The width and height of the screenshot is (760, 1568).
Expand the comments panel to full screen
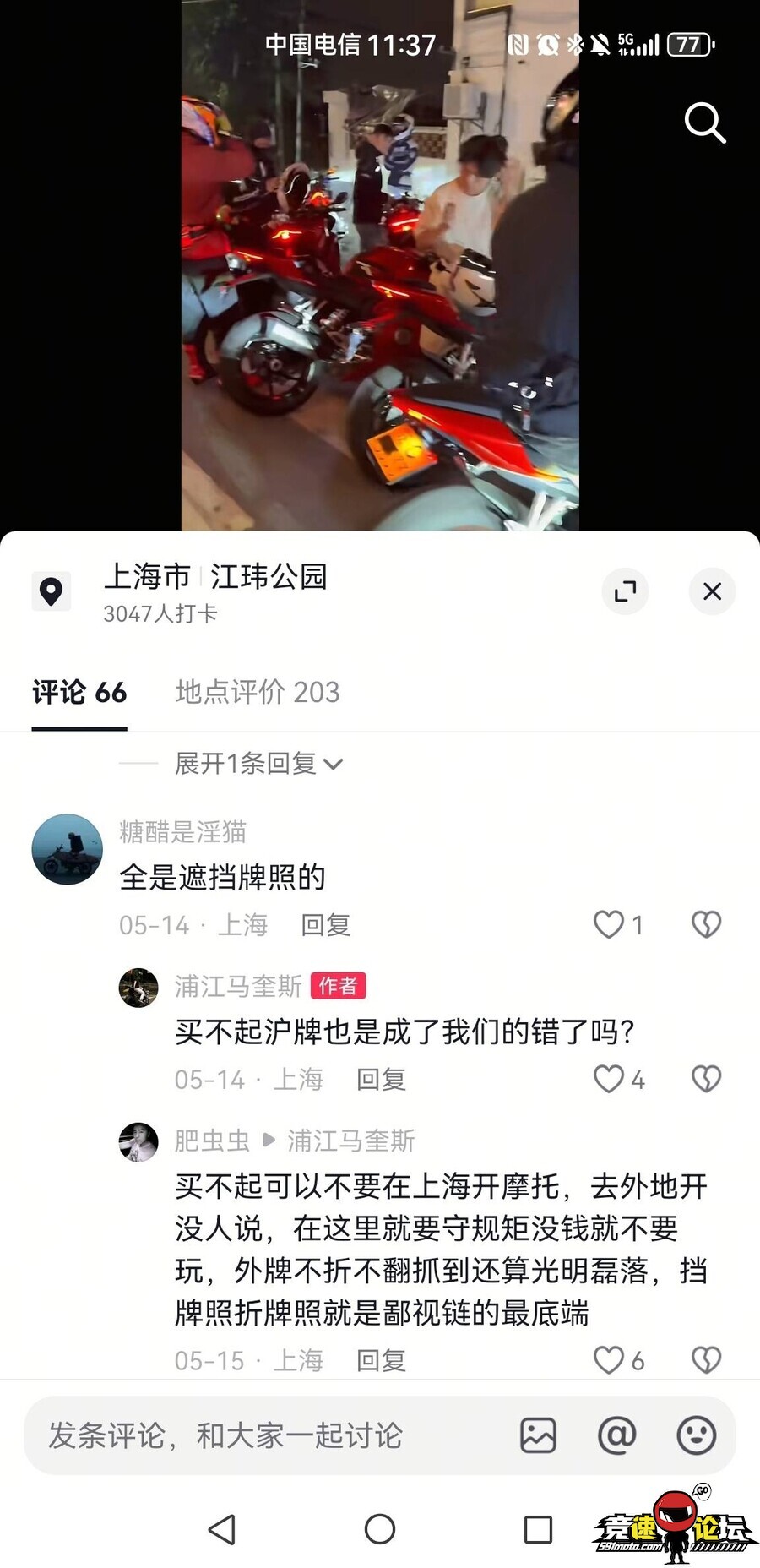coord(626,591)
